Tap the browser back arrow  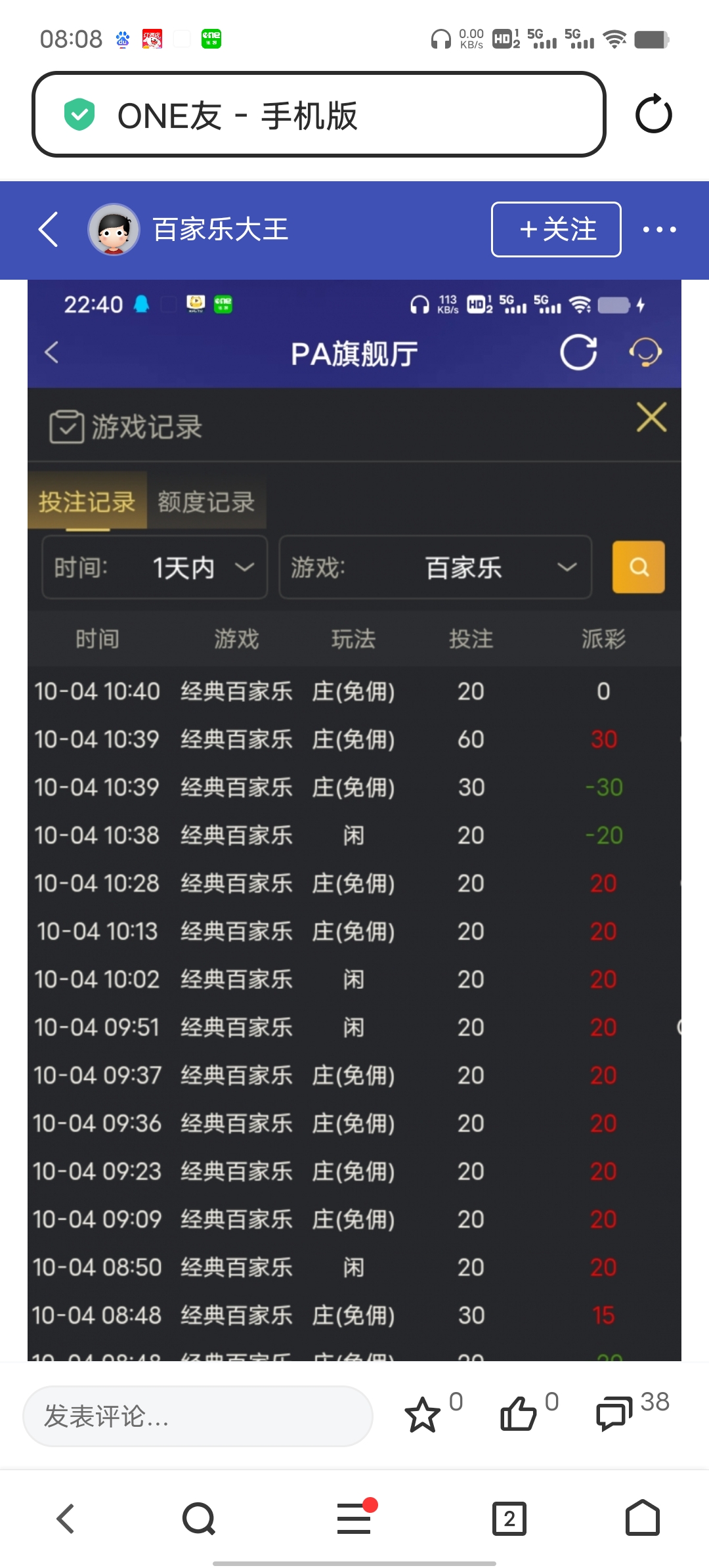[66, 1518]
